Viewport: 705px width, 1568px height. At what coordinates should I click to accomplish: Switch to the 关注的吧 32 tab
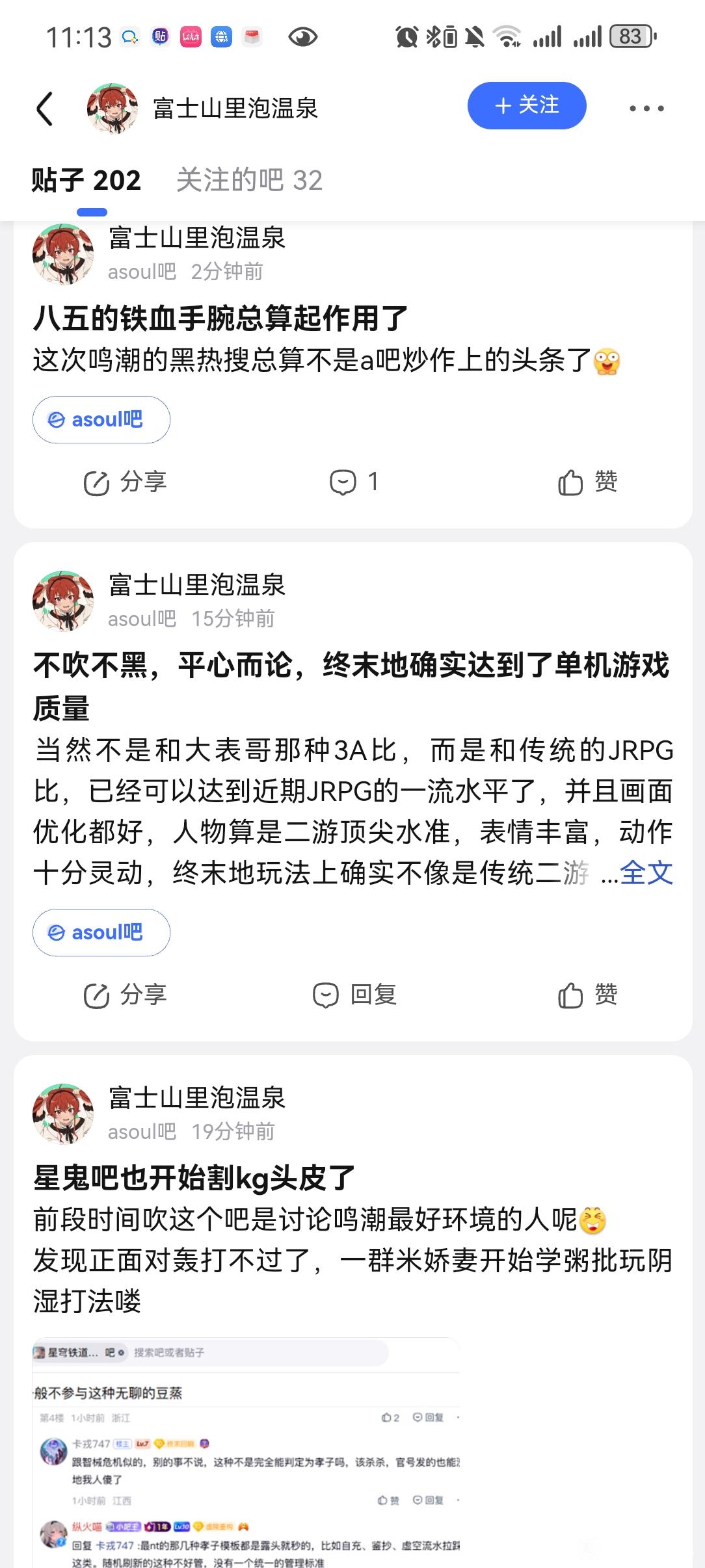coord(249,181)
